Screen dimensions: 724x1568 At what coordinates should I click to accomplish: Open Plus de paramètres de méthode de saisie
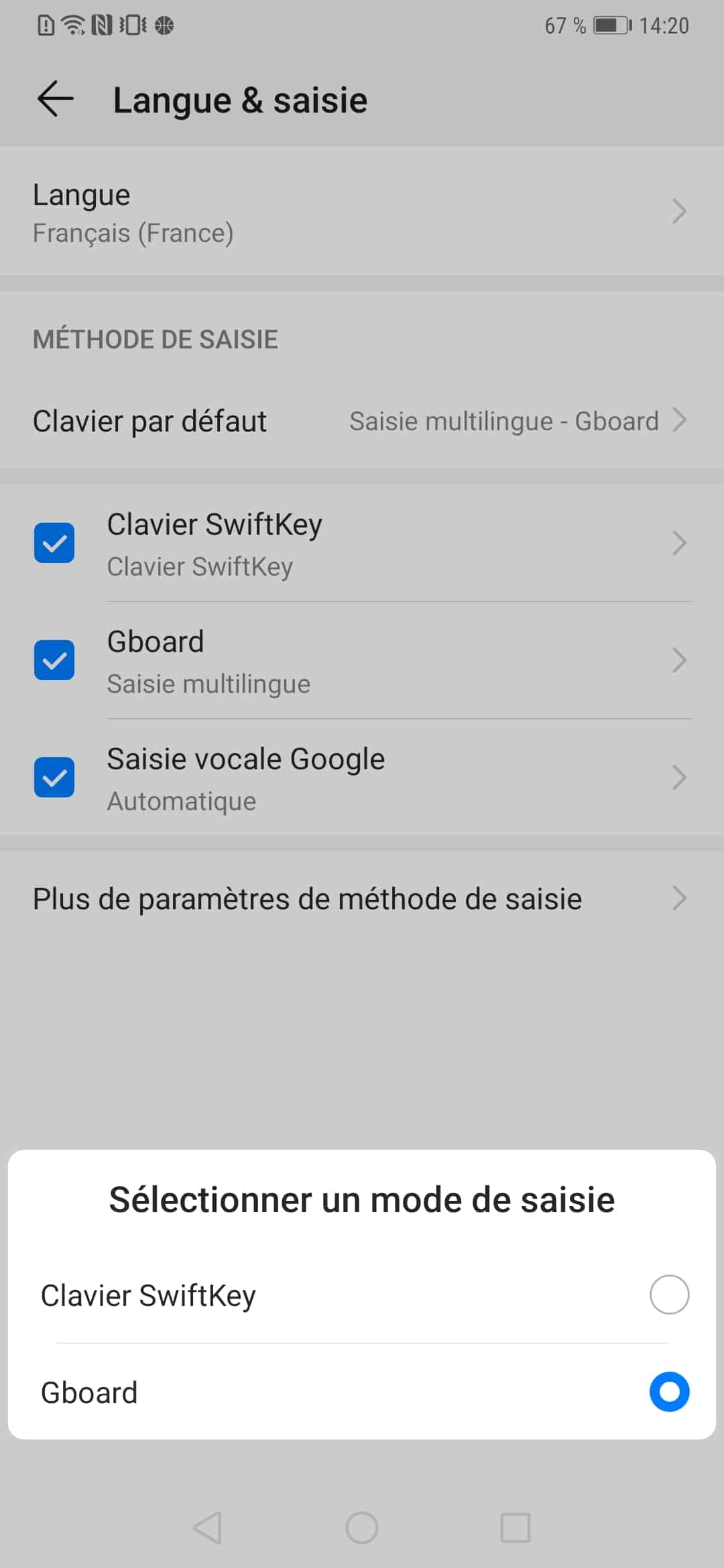[x=362, y=899]
